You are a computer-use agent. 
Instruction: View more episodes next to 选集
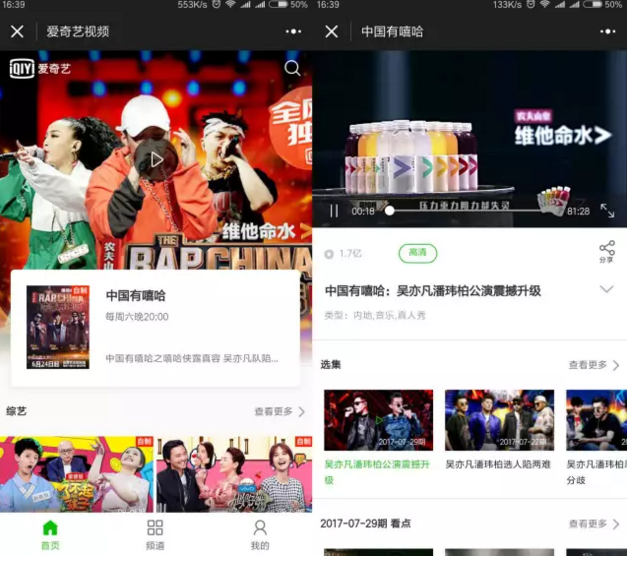click(593, 365)
